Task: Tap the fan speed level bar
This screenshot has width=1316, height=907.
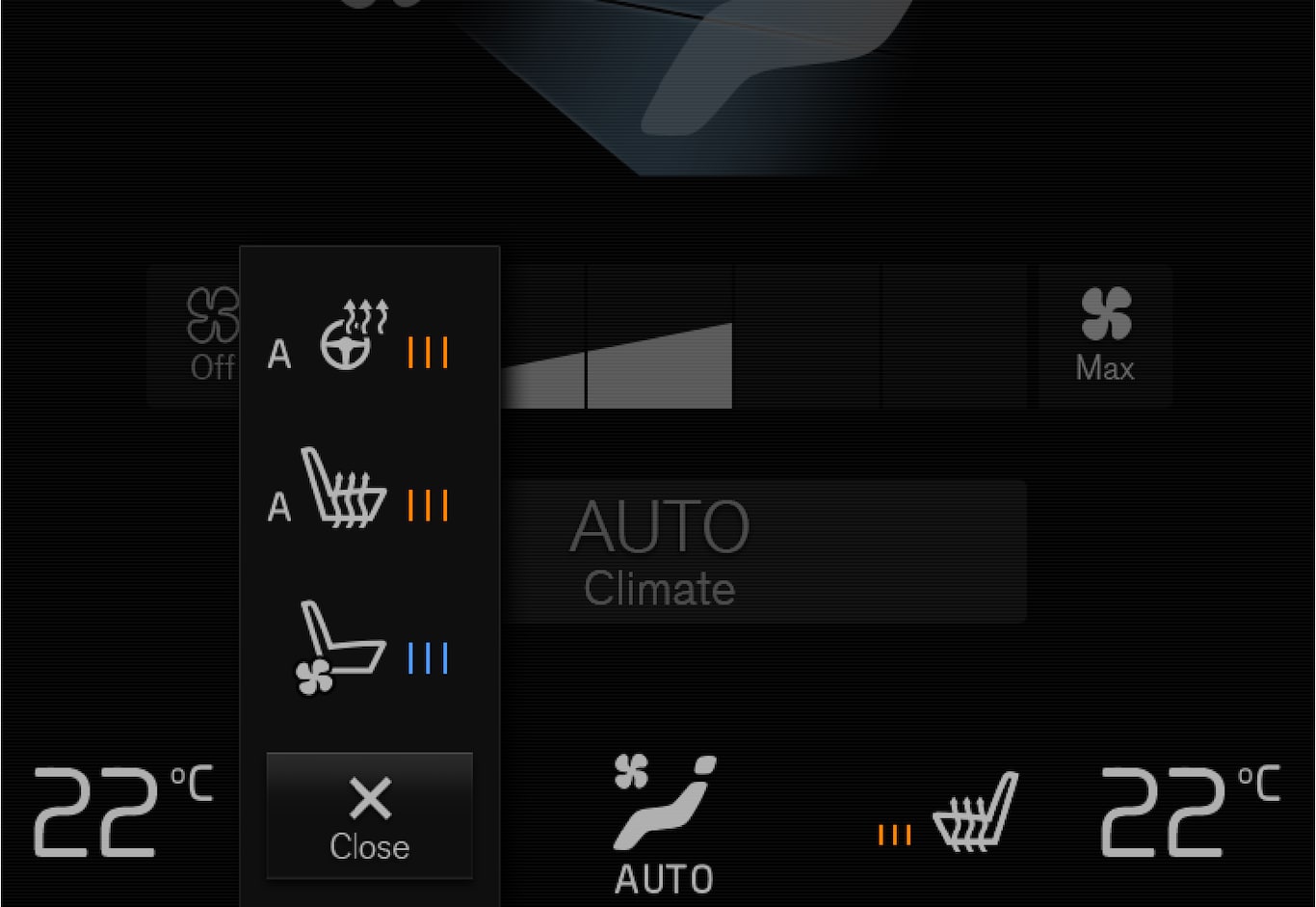Action: tap(660, 366)
